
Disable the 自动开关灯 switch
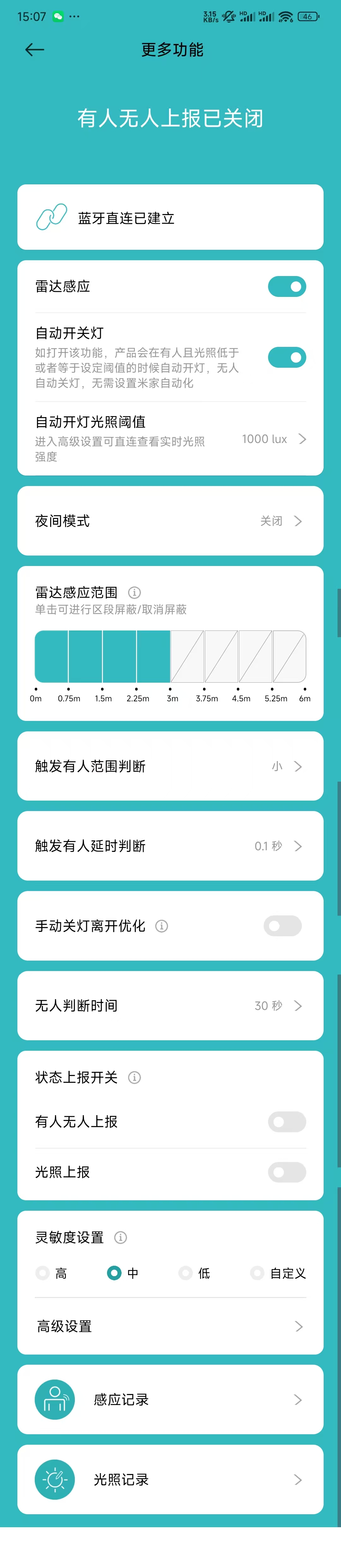click(x=286, y=357)
